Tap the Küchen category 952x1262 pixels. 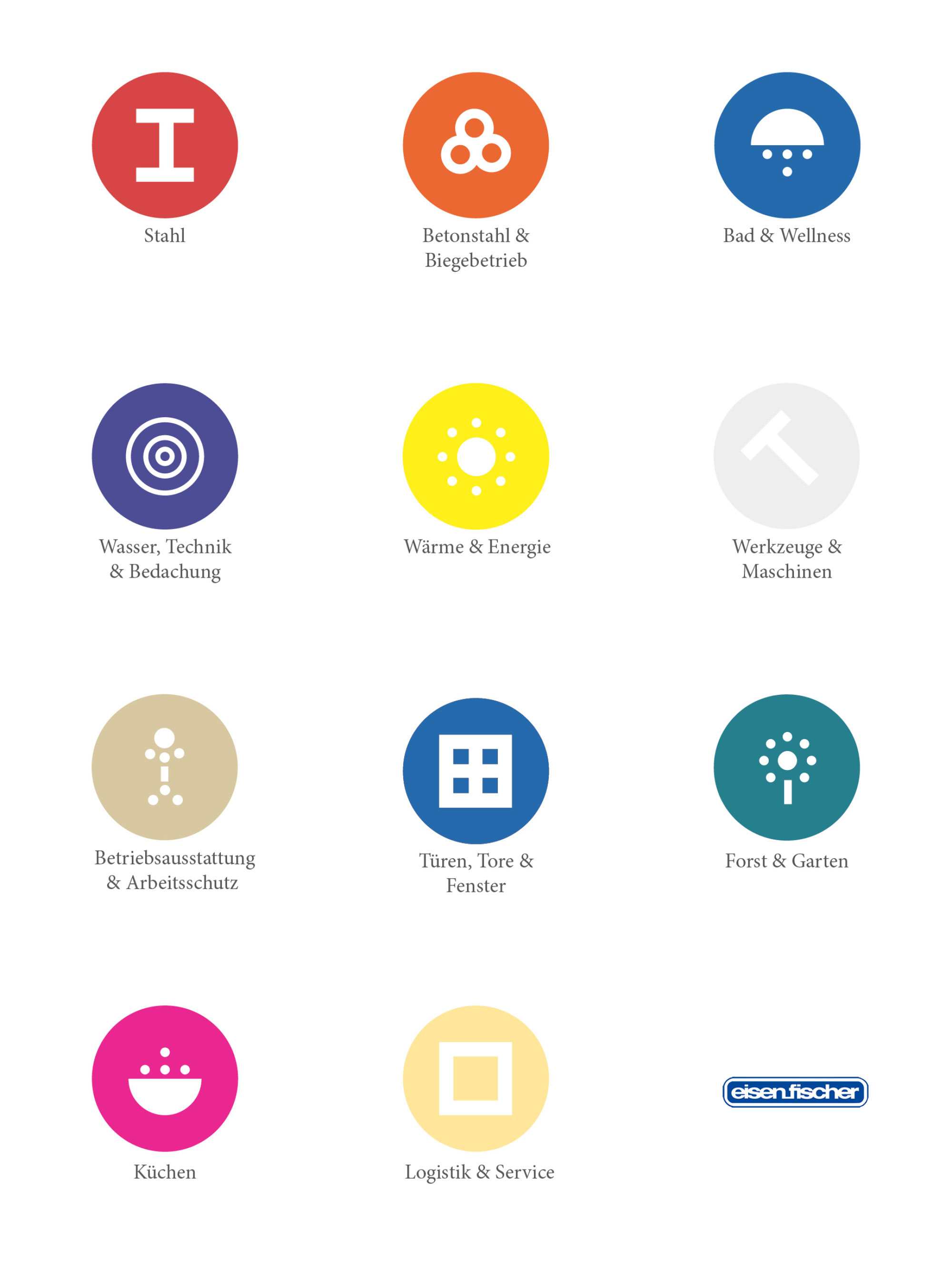165,1078
